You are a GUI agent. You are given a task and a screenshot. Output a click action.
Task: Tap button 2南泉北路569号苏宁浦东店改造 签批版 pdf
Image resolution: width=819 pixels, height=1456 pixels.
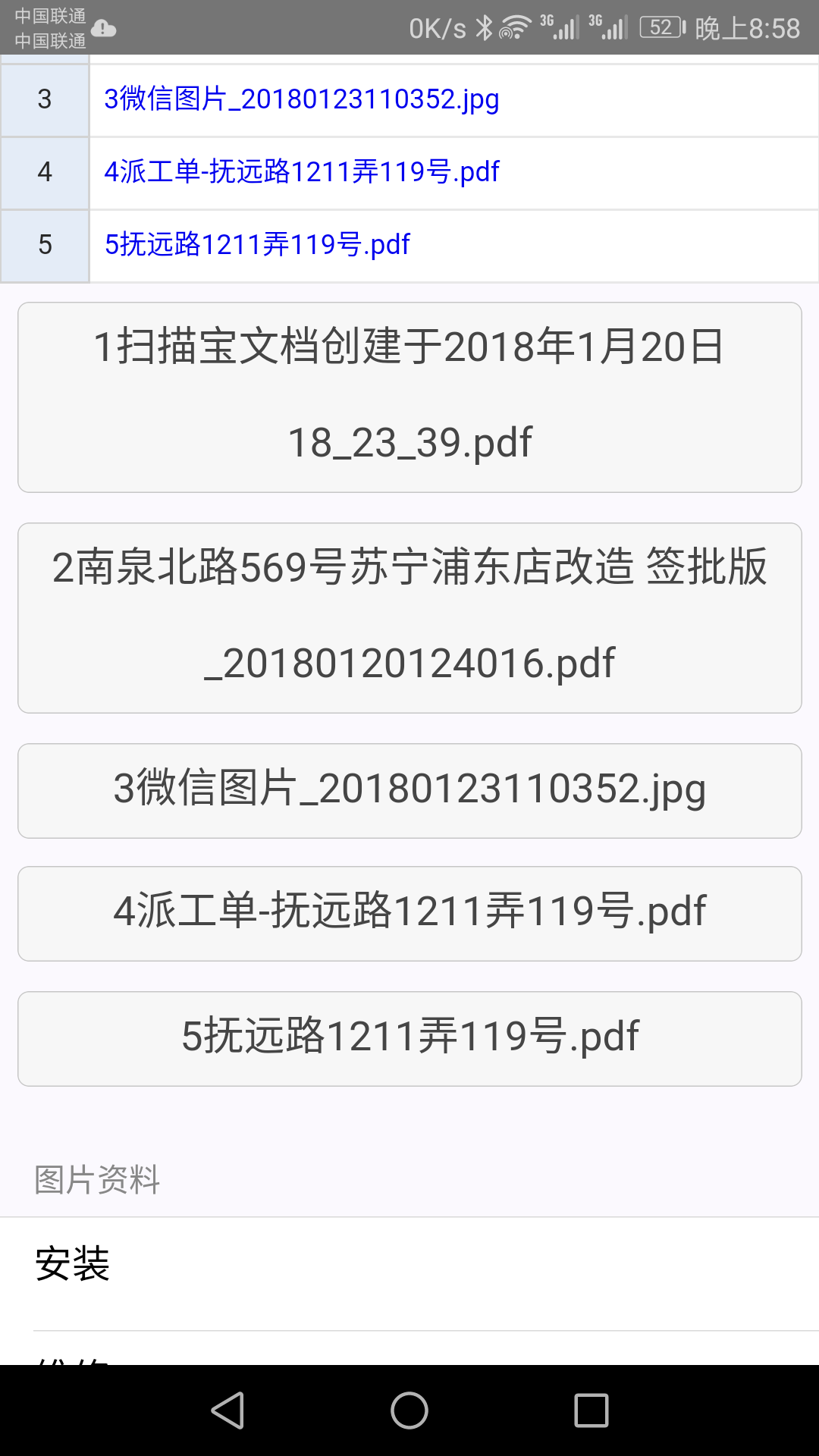(x=409, y=618)
